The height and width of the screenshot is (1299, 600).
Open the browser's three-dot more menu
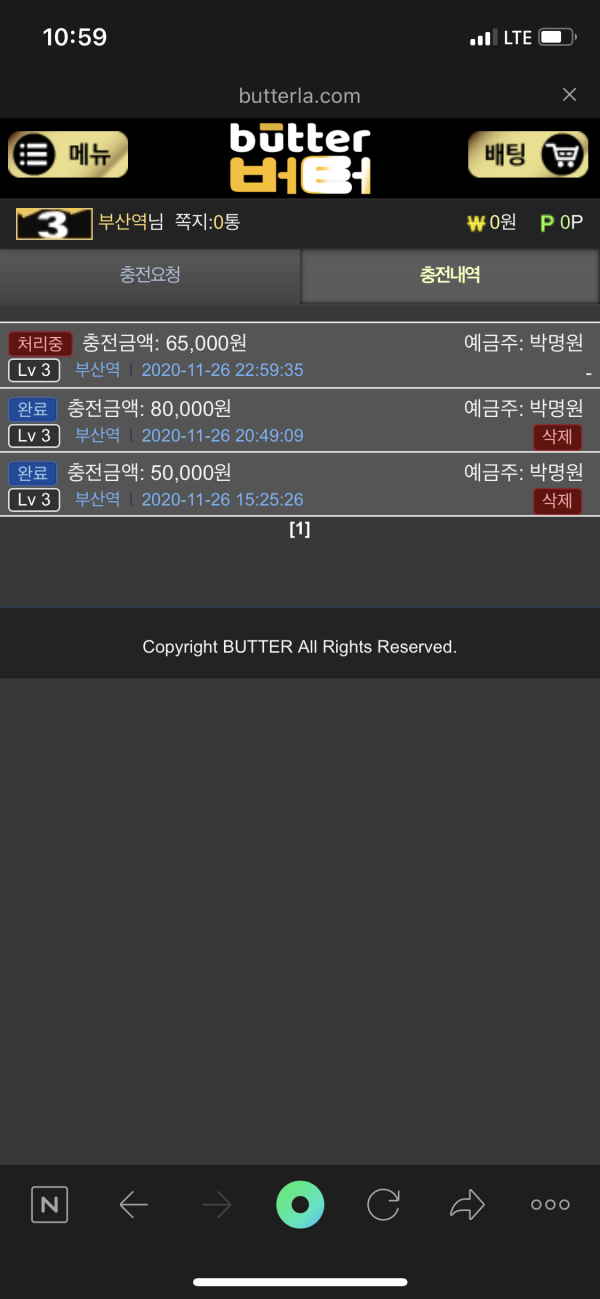(550, 1205)
